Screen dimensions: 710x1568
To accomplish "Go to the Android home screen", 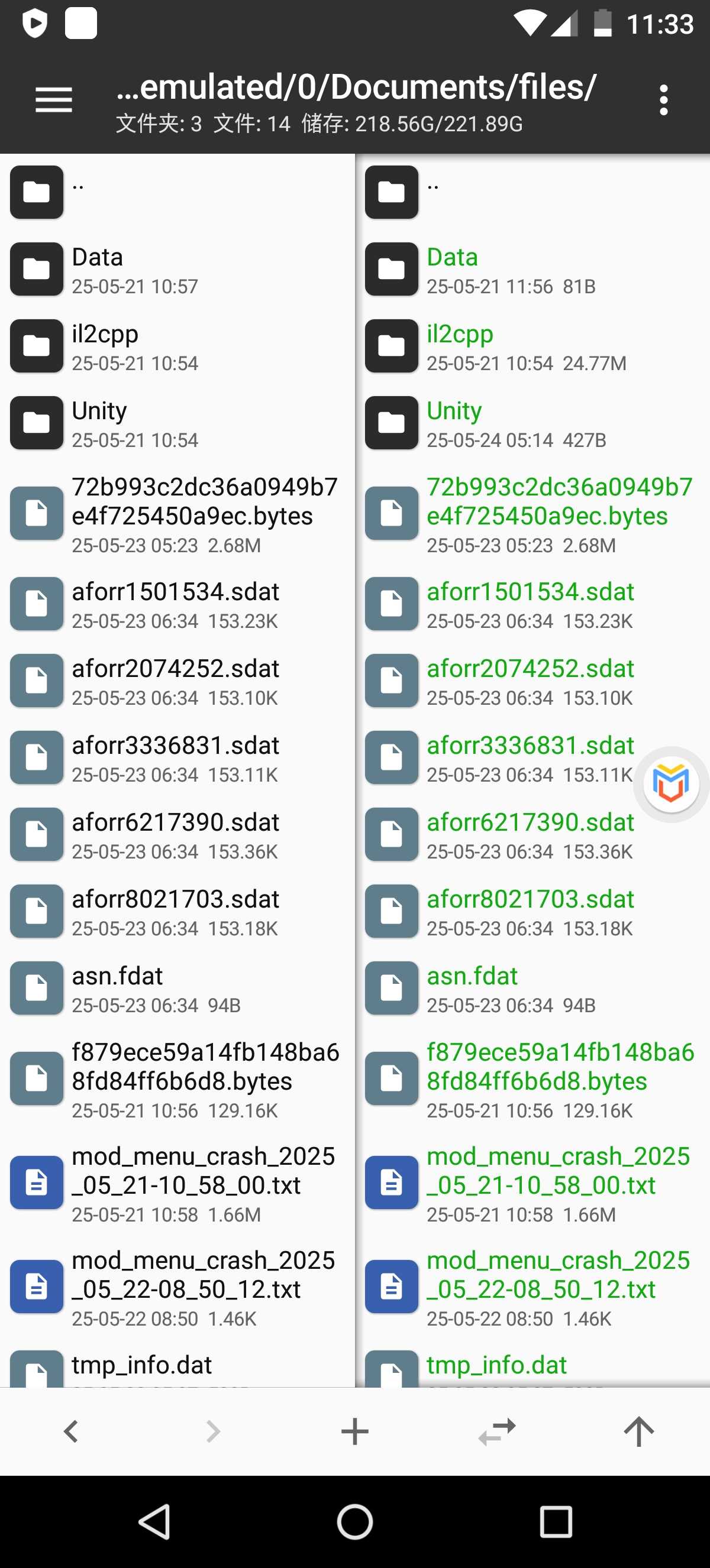I will pyautogui.click(x=355, y=1522).
